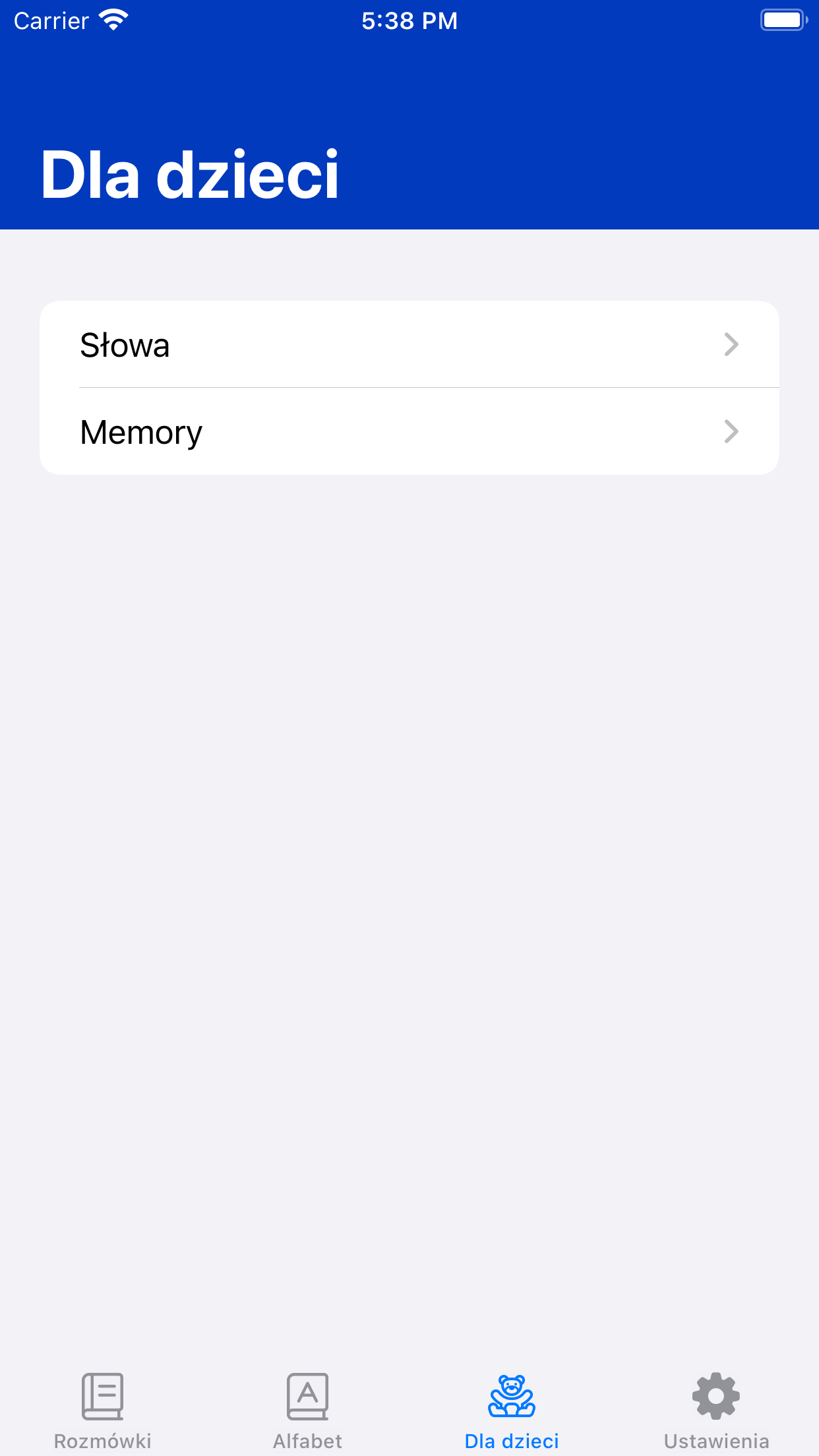Open the Słowa row

[409, 344]
